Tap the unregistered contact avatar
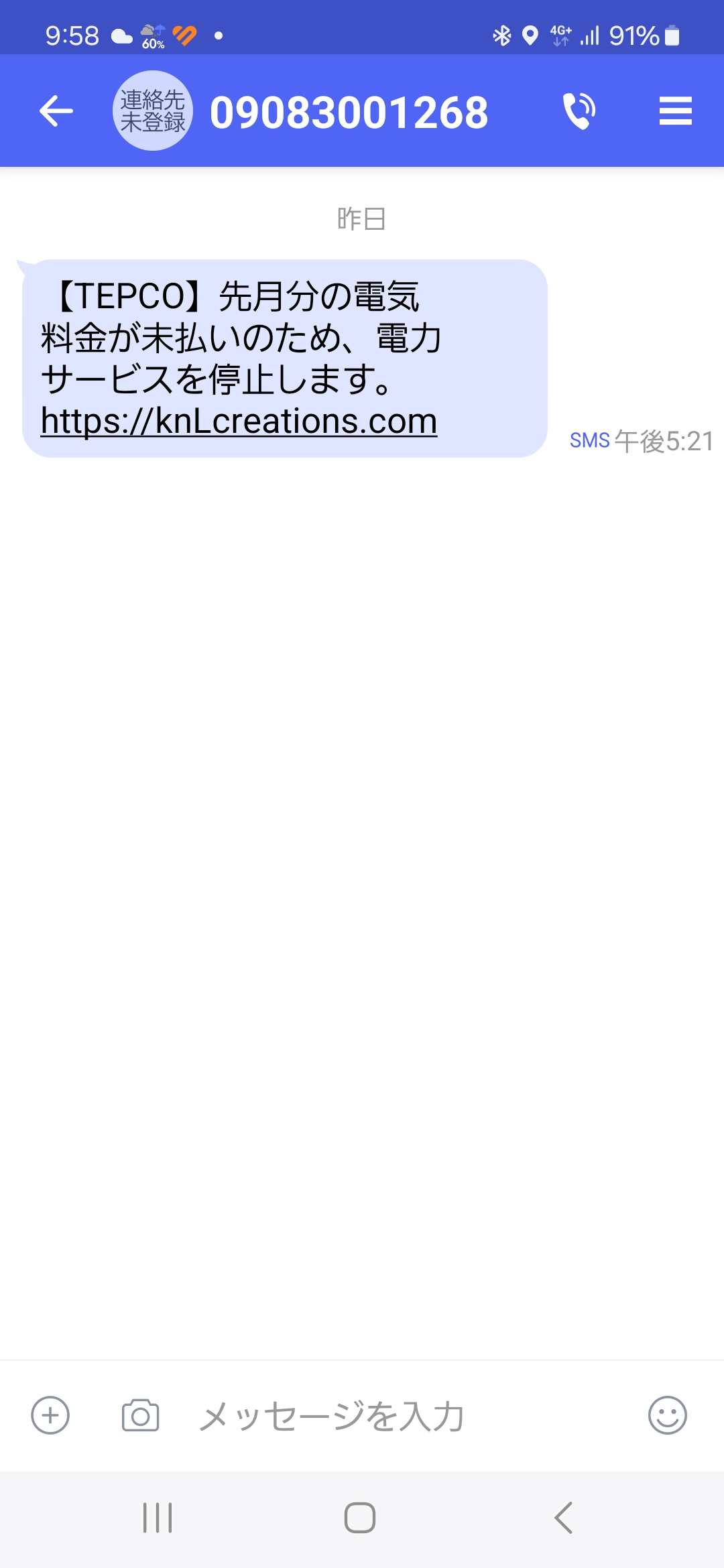Viewport: 724px width, 1568px height. [153, 111]
